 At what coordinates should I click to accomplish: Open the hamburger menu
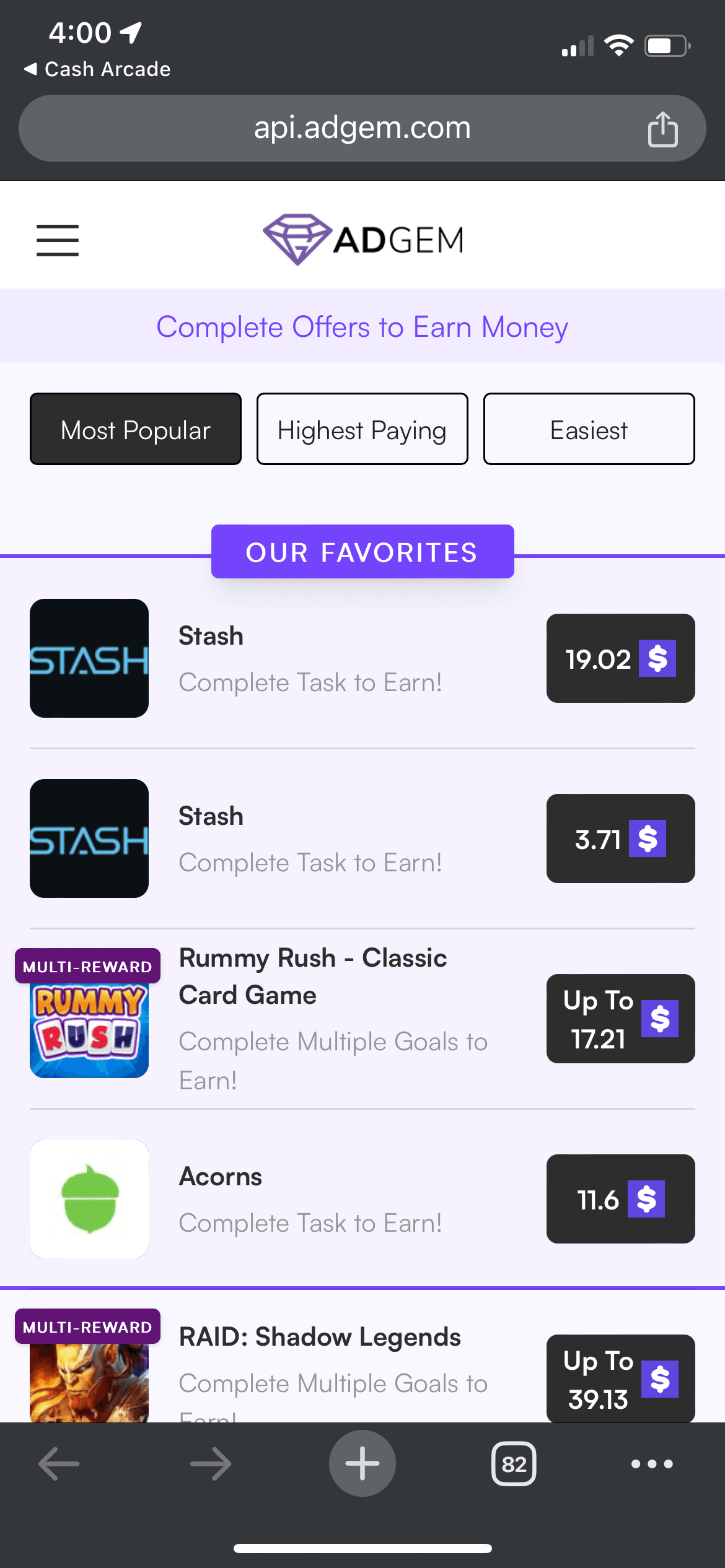(x=58, y=240)
